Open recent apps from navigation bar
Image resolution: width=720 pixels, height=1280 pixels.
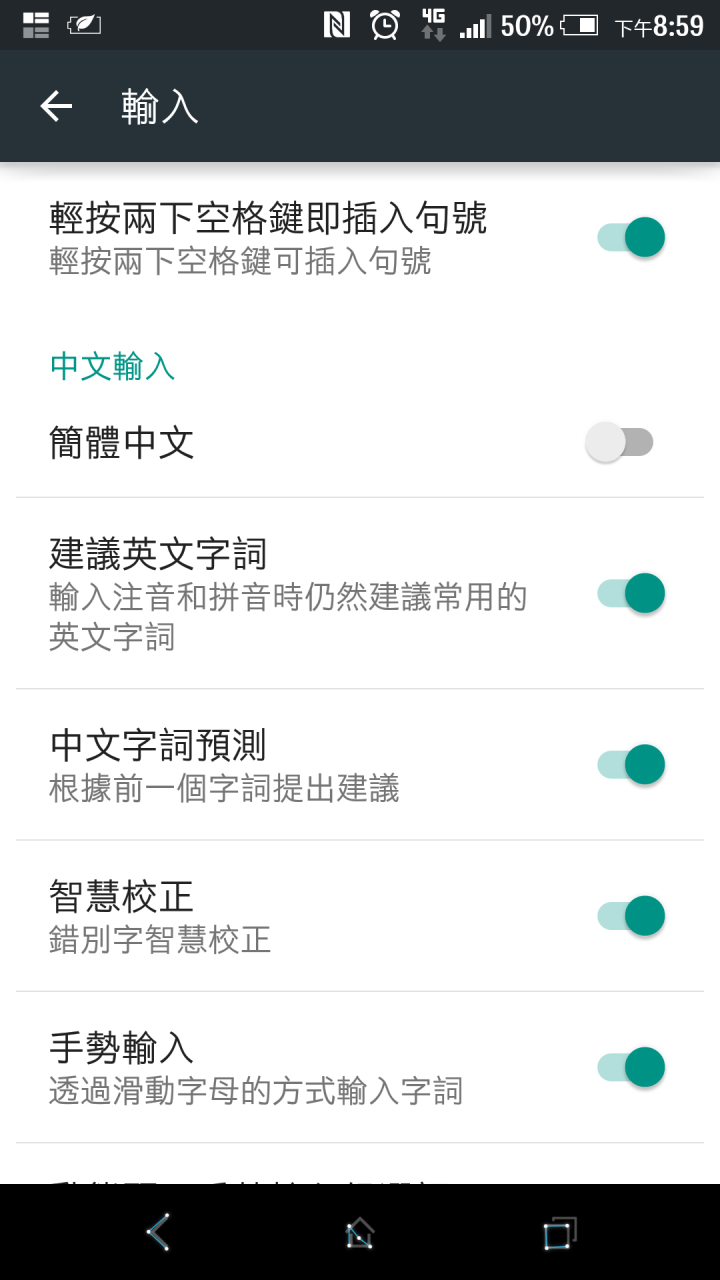point(560,1233)
